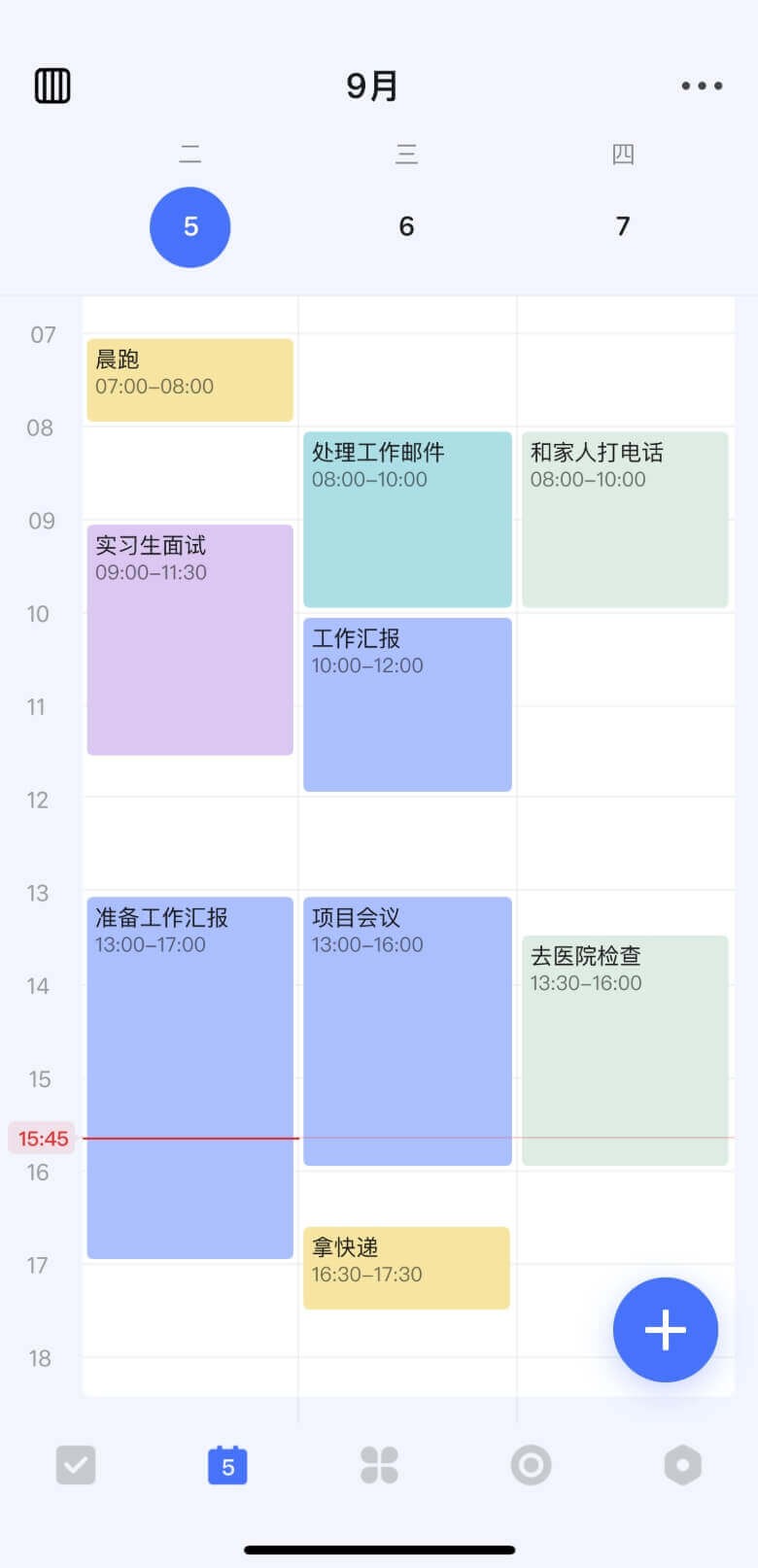Open the 项目会议 event
This screenshot has width=758, height=1568.
coord(407,1031)
